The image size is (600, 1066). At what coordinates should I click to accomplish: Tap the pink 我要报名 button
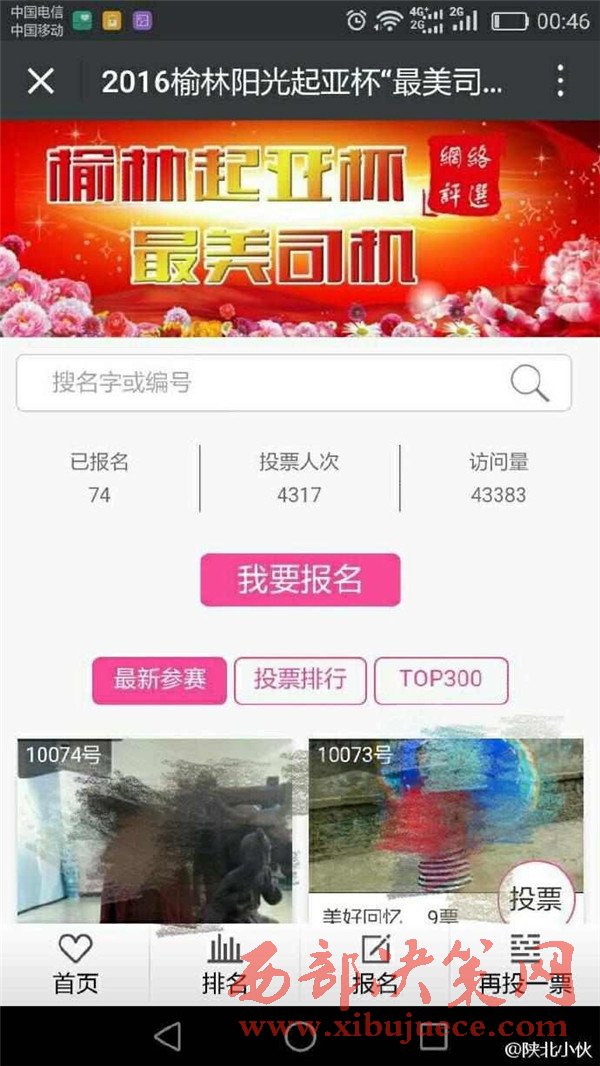point(300,580)
